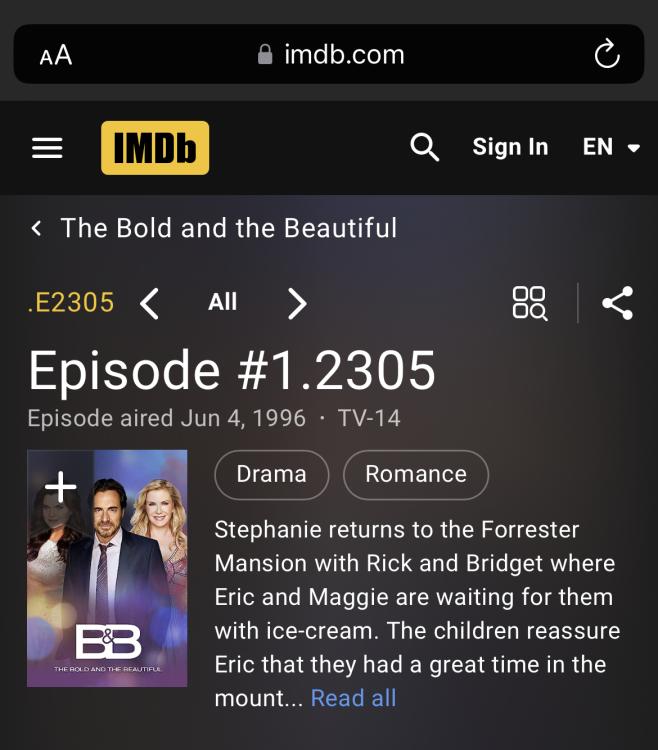The width and height of the screenshot is (658, 750).
Task: Expand the EN language dropdown
Action: (x=611, y=148)
